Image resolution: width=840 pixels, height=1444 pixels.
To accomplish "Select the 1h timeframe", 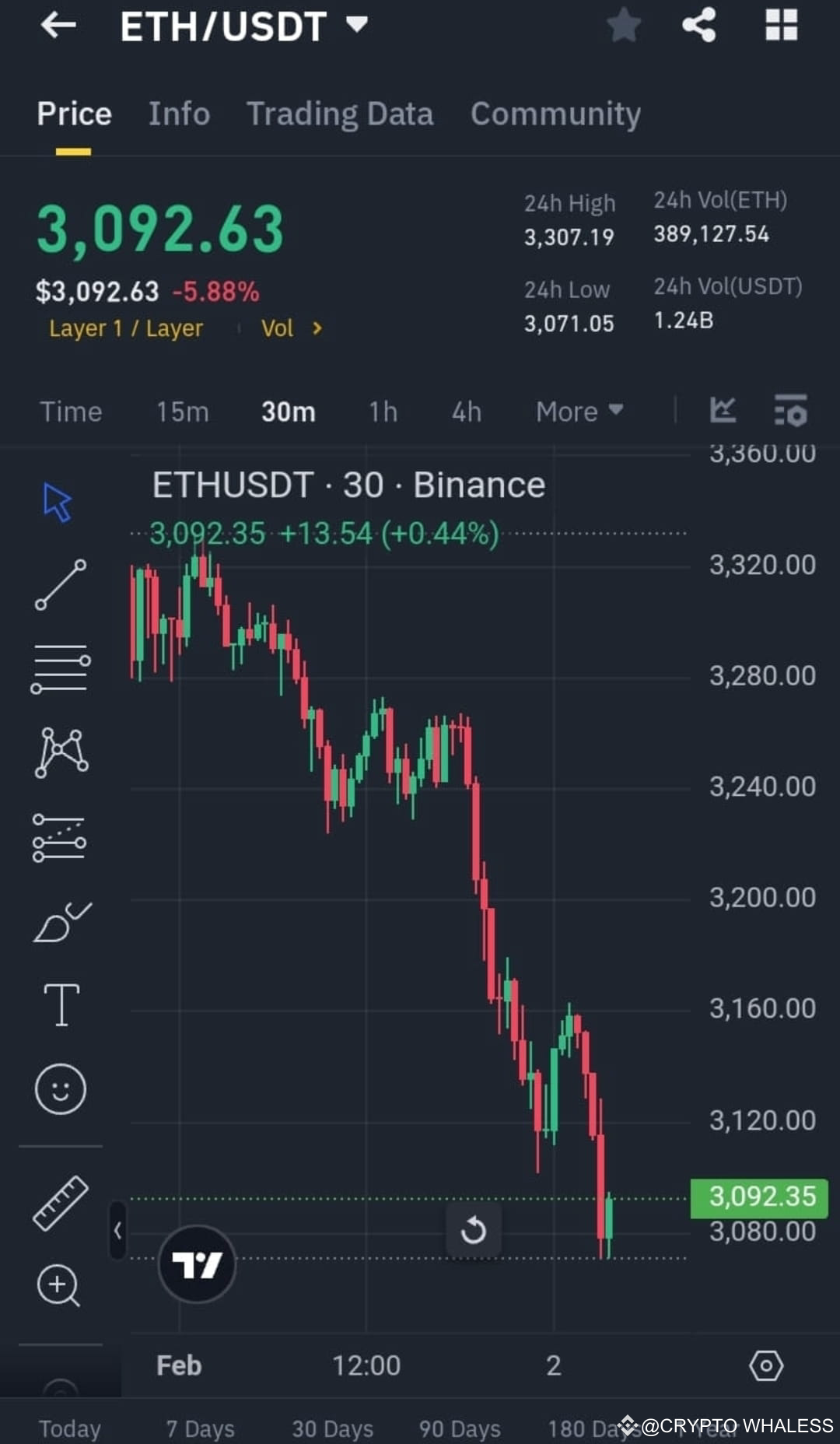I will click(382, 412).
